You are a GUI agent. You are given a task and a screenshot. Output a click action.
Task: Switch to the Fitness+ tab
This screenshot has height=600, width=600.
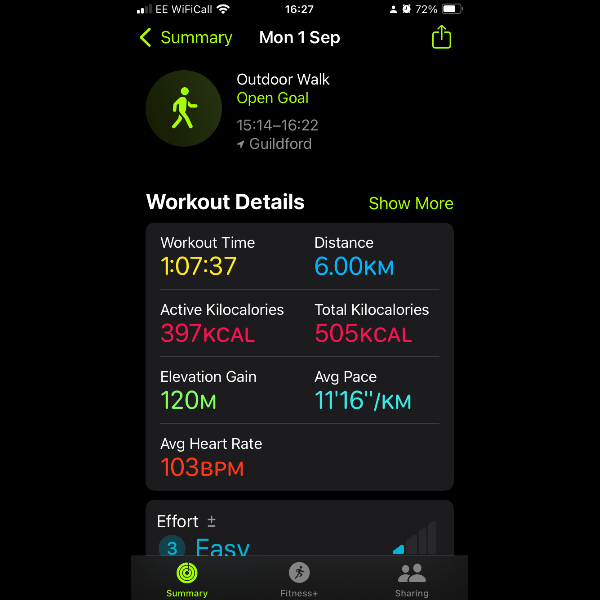point(299,578)
